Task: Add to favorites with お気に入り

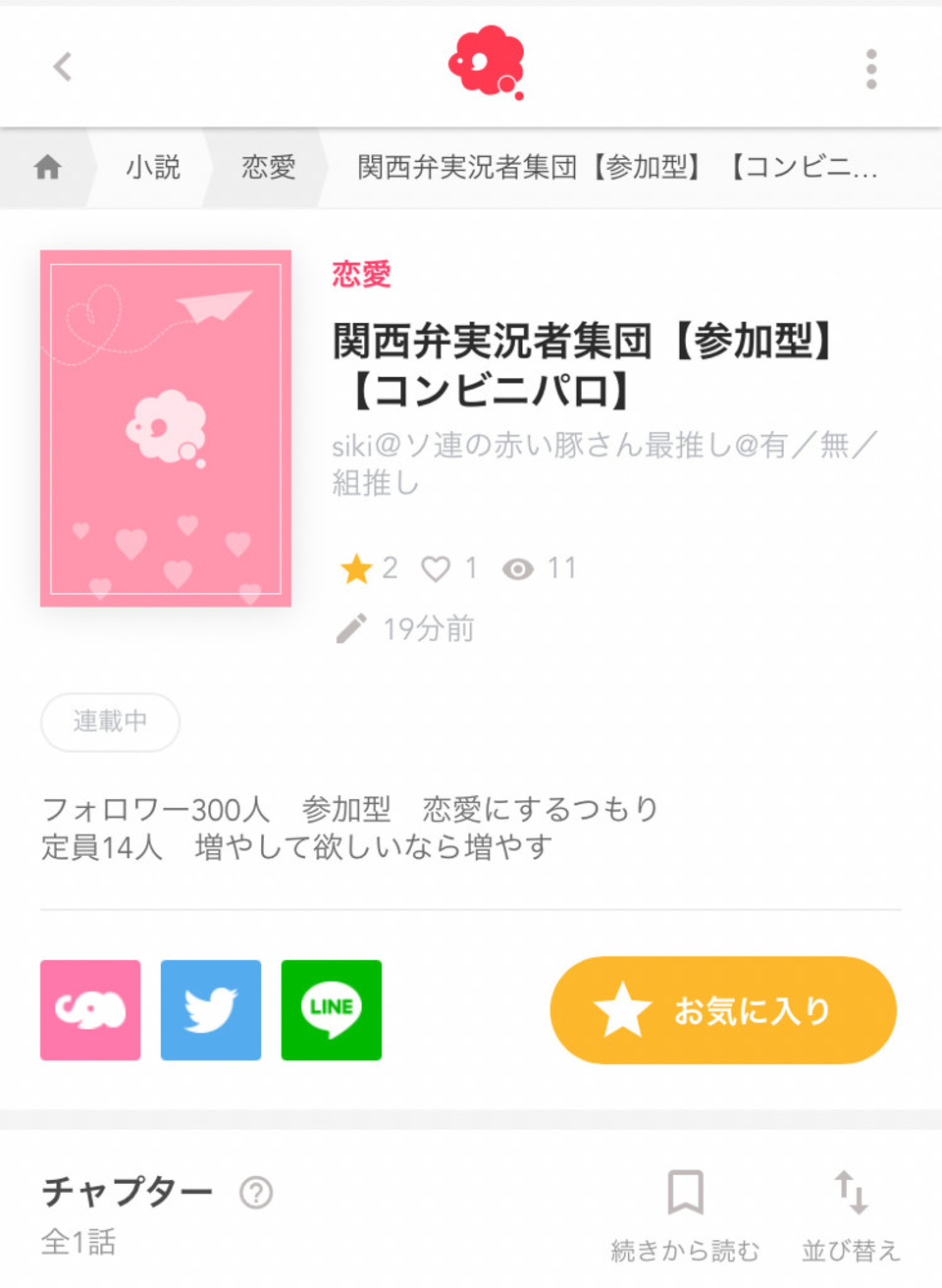Action: (x=723, y=1010)
